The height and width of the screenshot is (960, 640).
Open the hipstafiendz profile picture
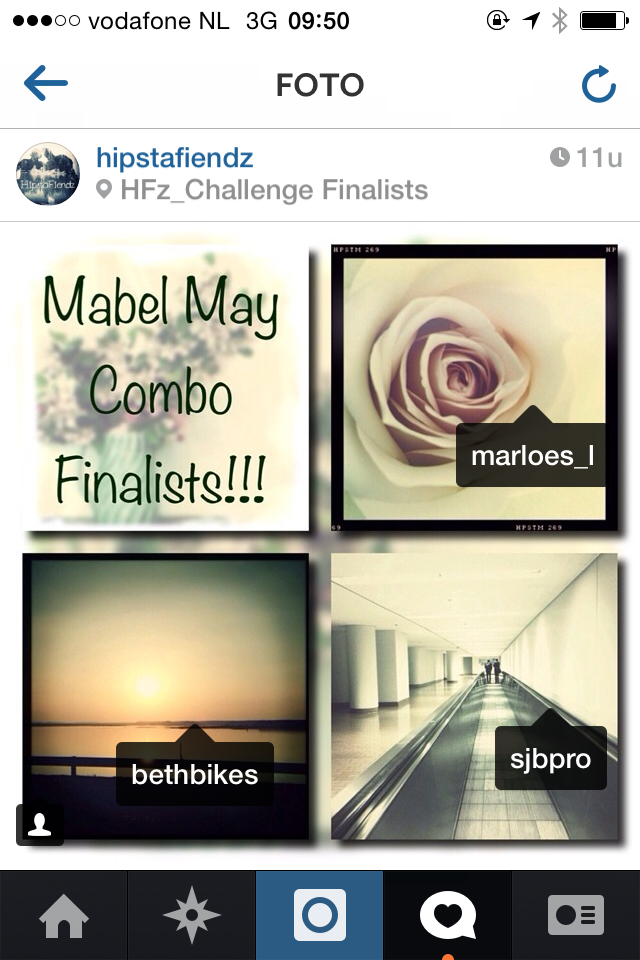(48, 174)
